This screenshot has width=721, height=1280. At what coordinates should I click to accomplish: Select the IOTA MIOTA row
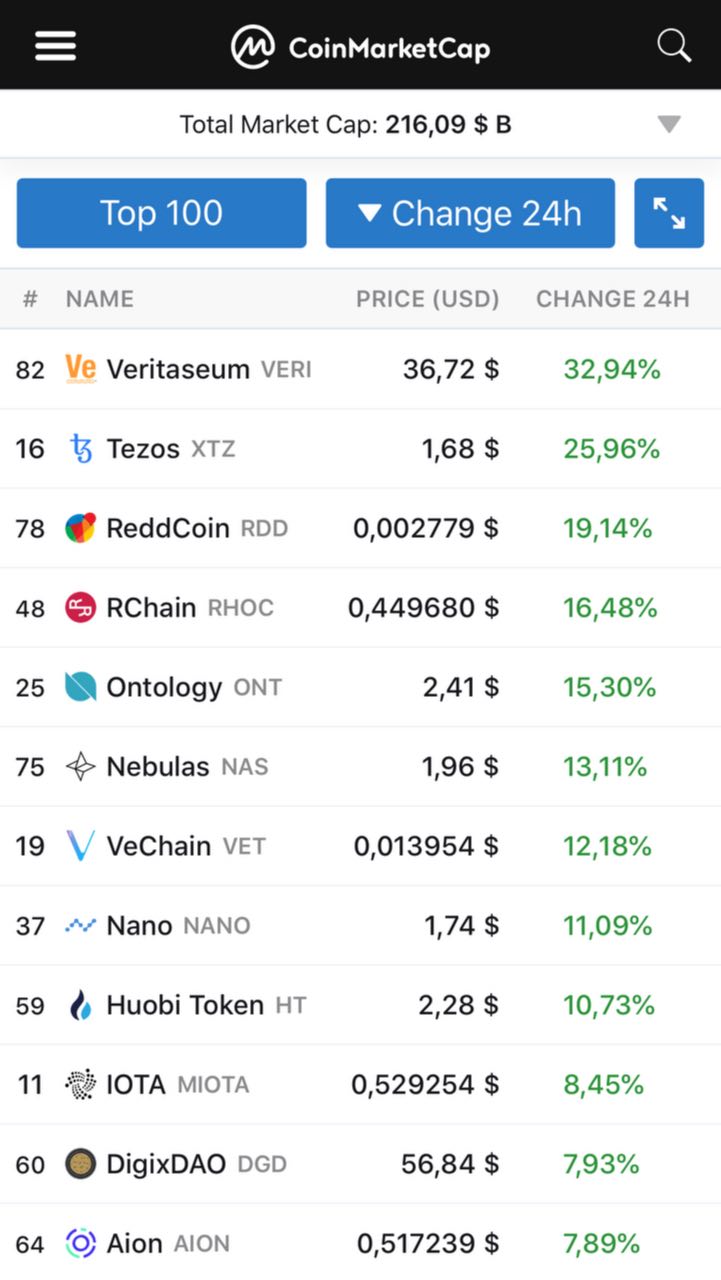360,1085
